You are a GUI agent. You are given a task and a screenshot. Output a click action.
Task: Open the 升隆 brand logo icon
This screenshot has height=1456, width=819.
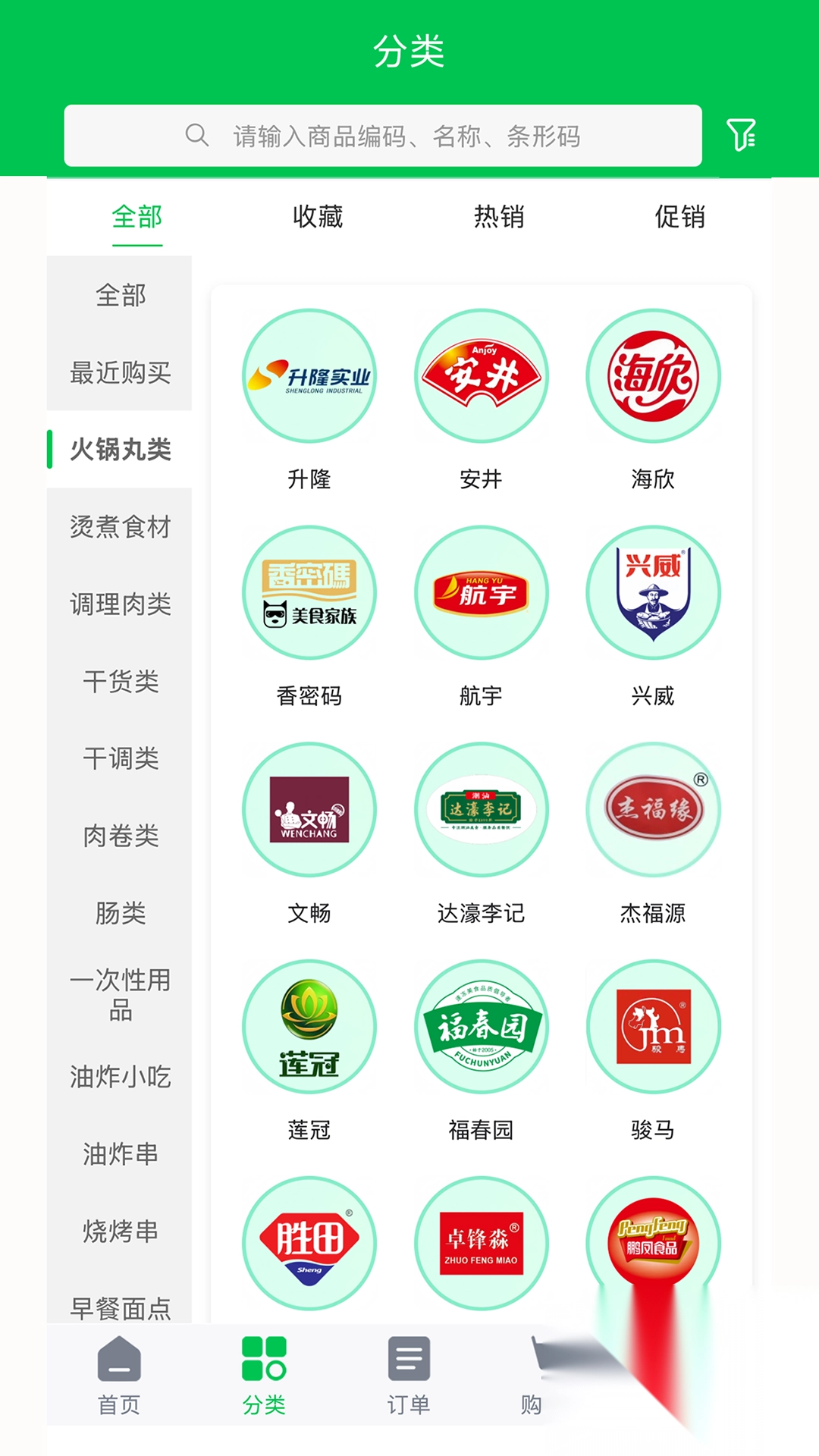pyautogui.click(x=308, y=378)
